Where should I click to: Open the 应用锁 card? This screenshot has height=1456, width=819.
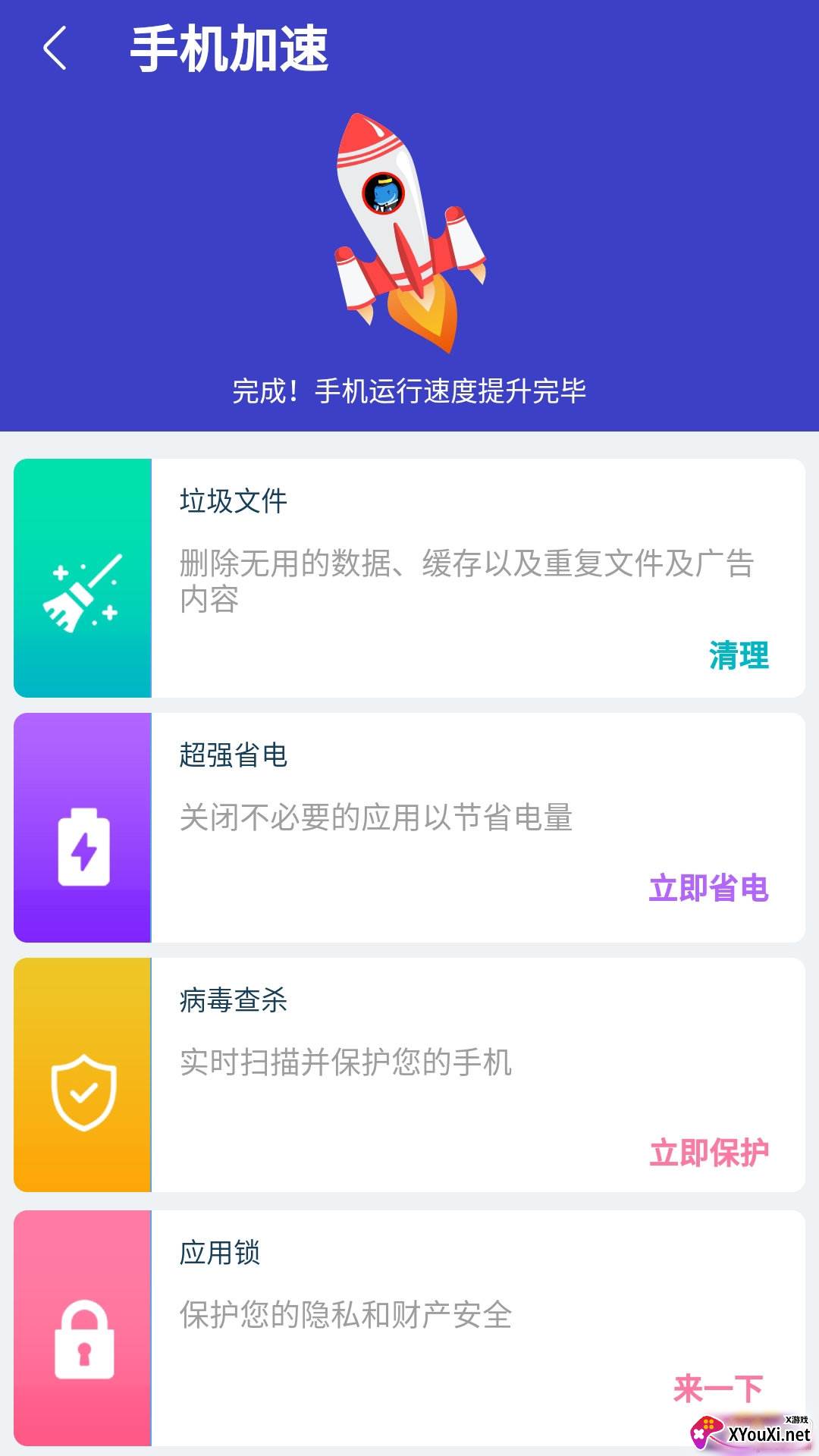[409, 1328]
